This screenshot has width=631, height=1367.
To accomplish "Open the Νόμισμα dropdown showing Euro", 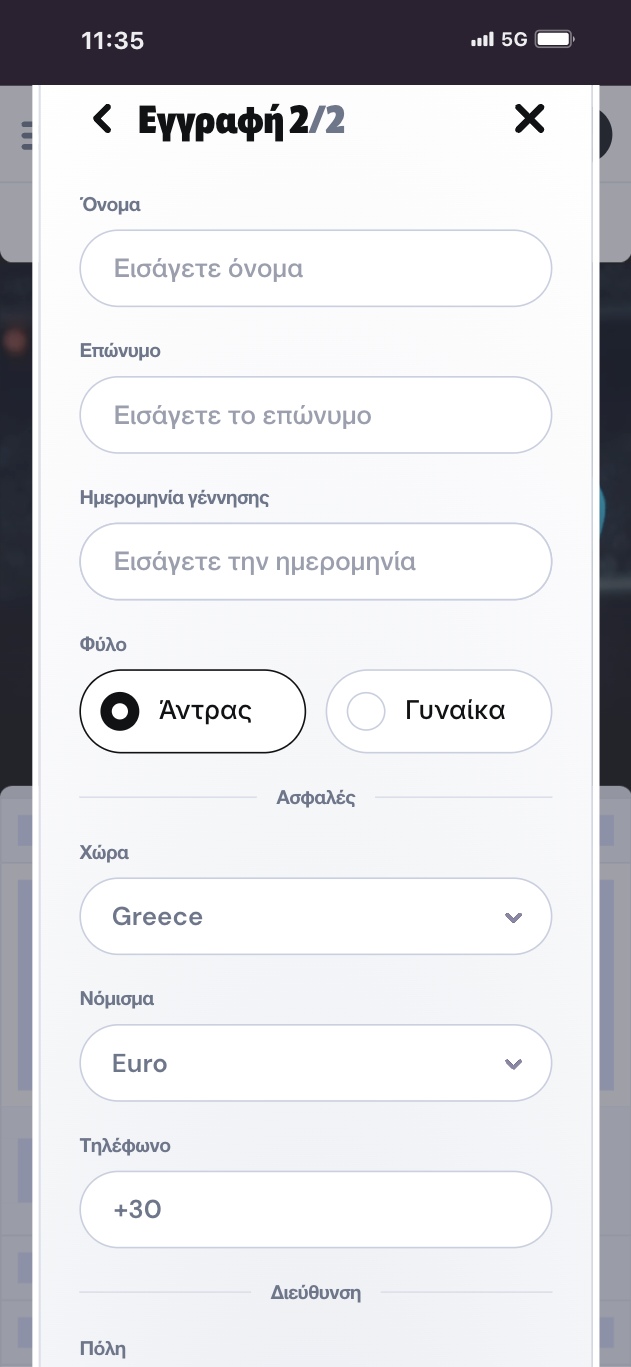I will tap(315, 1063).
